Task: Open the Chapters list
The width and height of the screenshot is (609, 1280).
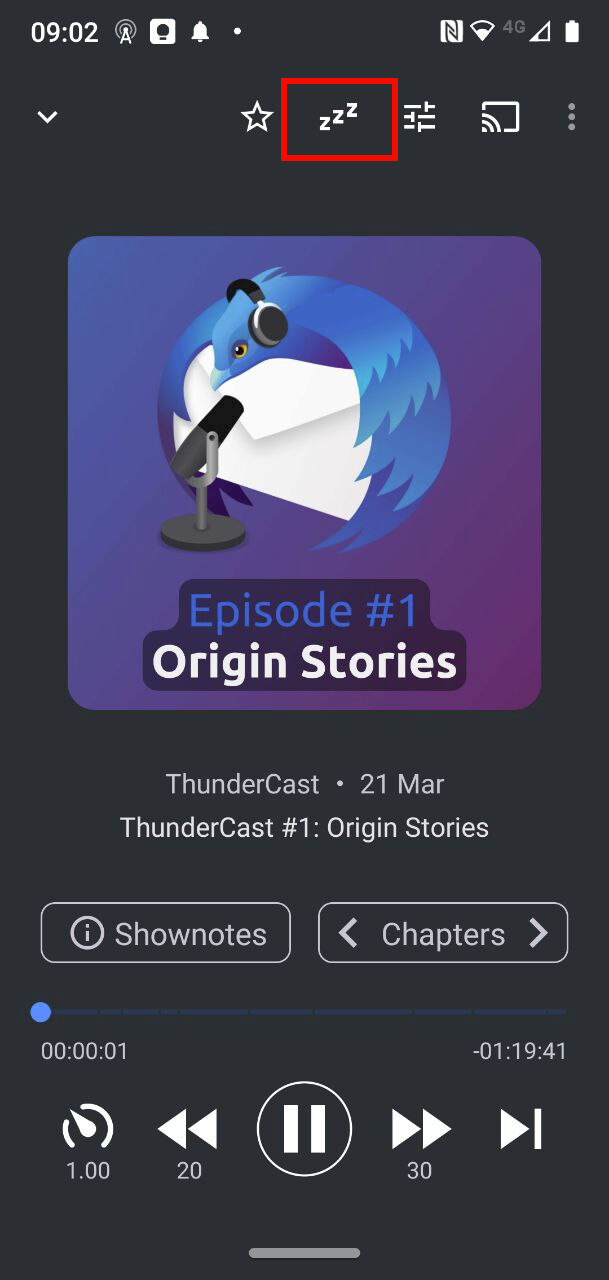Action: (443, 934)
